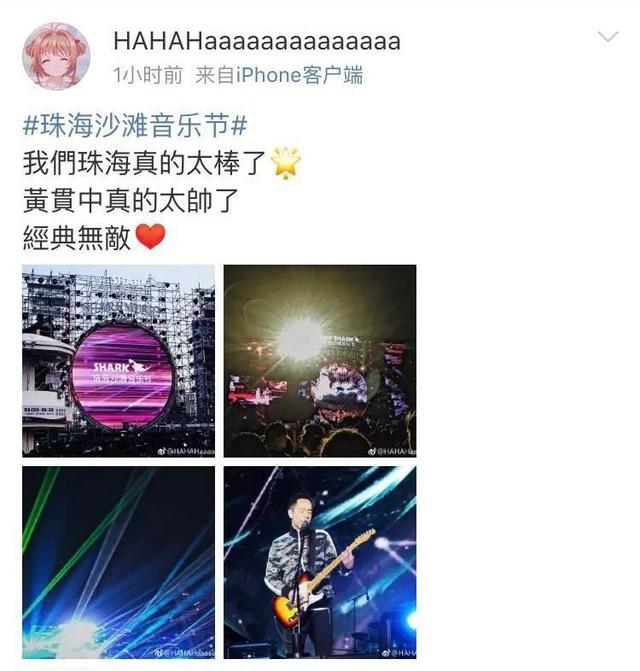The width and height of the screenshot is (640, 671).
Task: View the bright spotlight crowd photo
Action: tap(319, 361)
